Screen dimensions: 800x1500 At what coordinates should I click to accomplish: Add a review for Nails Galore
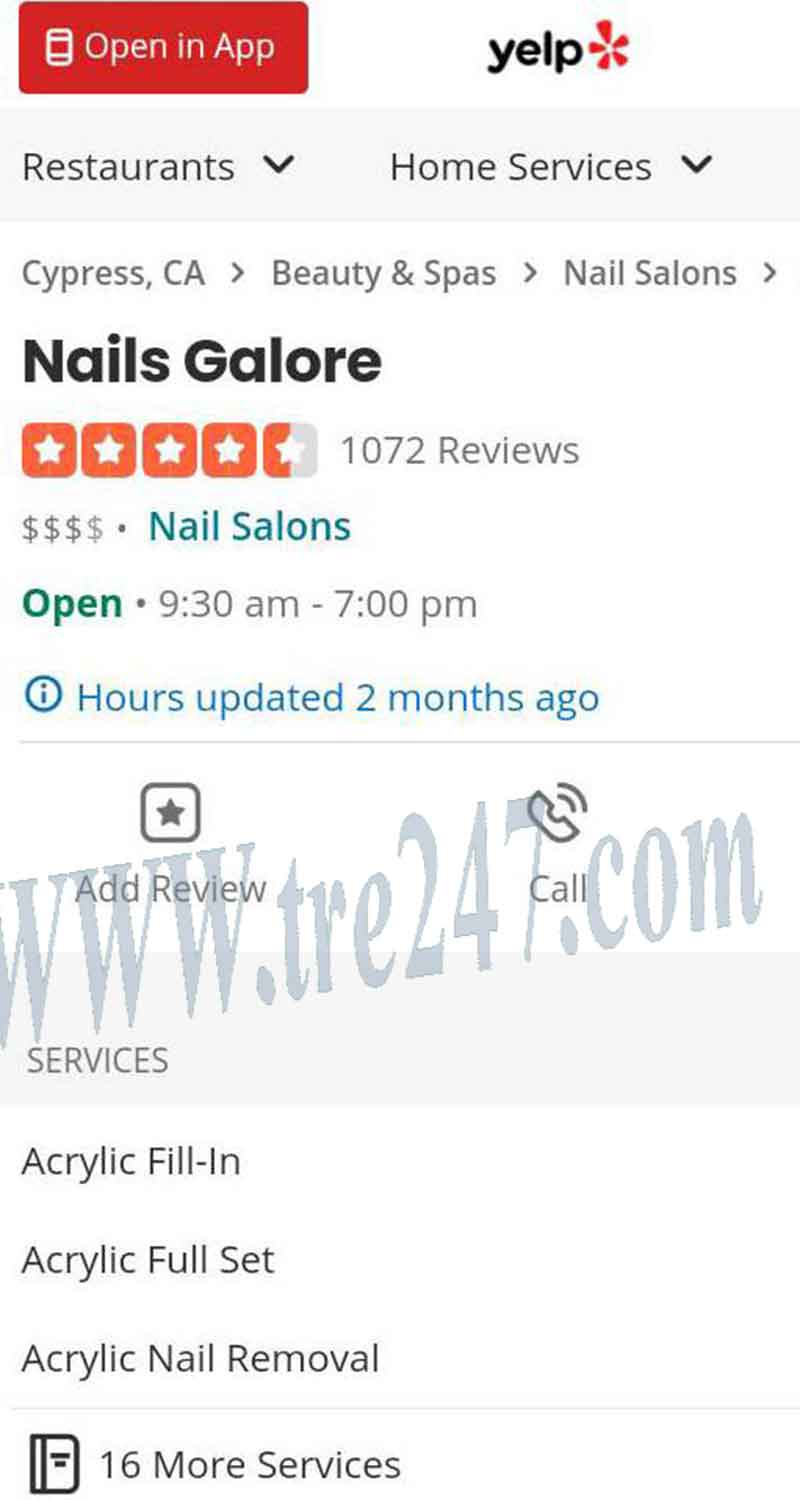(170, 845)
